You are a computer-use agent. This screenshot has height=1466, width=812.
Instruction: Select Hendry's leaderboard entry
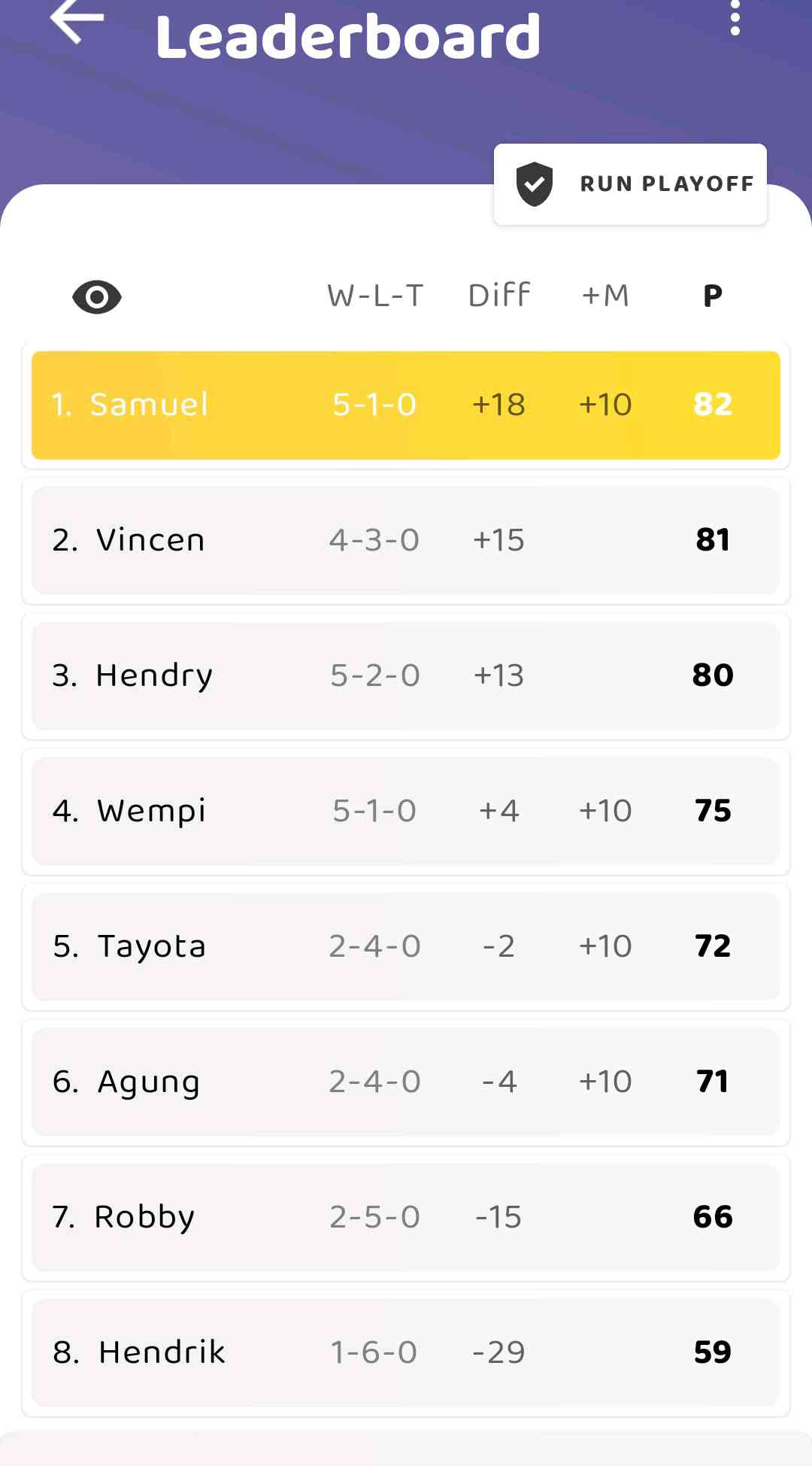pyautogui.click(x=405, y=676)
